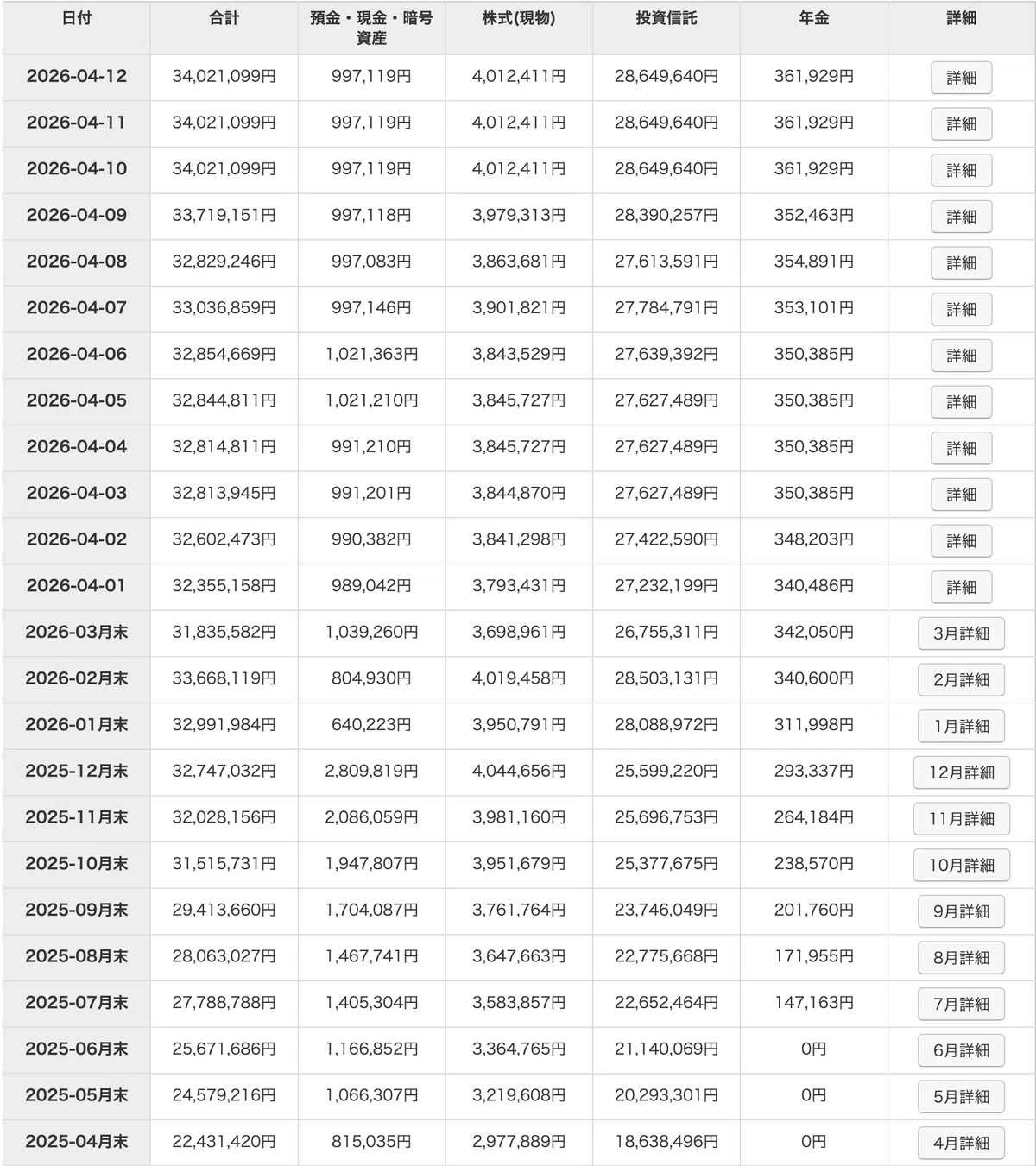View 詳細 for 2026-04-01

coord(961,587)
